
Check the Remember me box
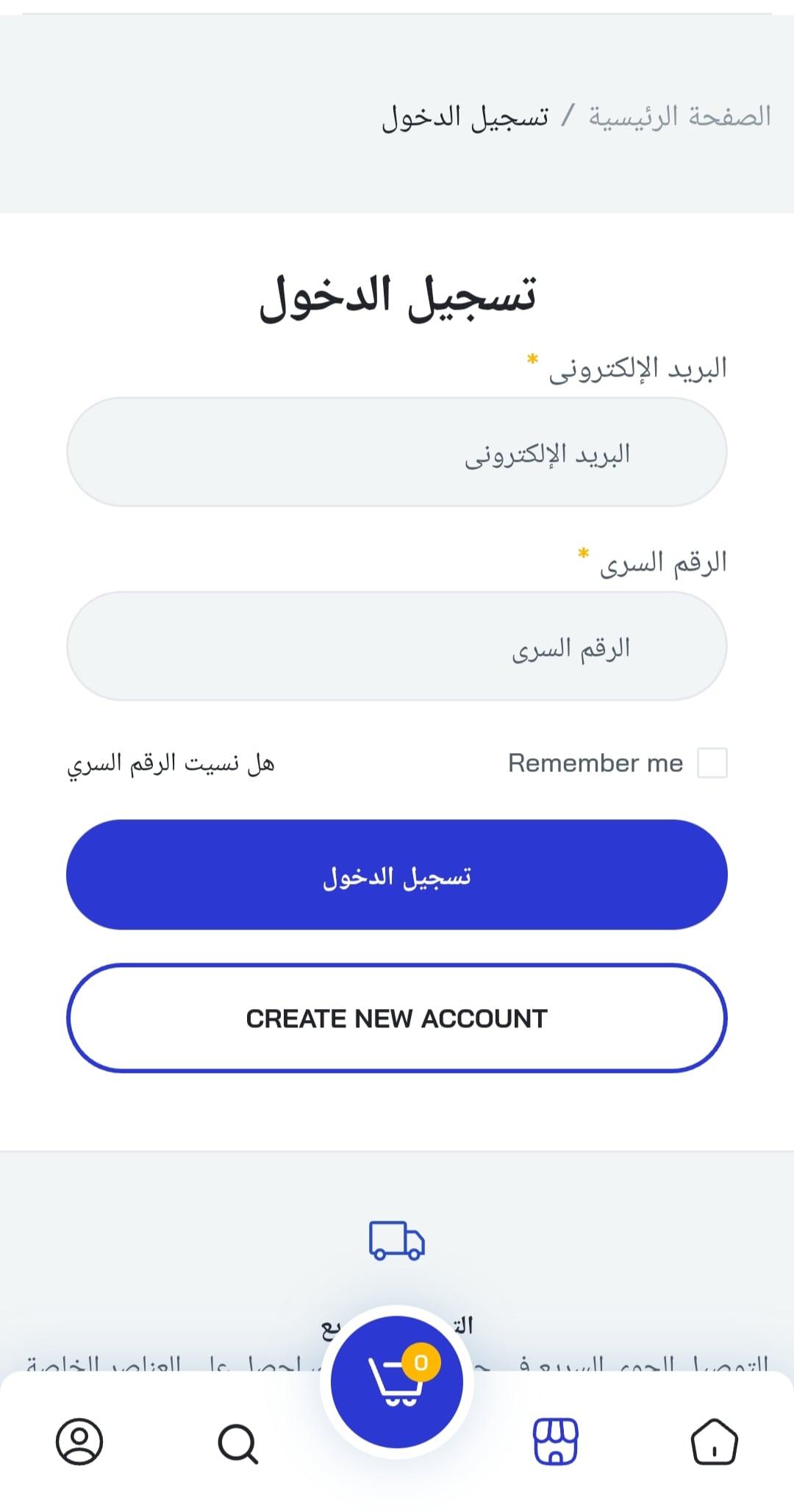click(x=712, y=763)
